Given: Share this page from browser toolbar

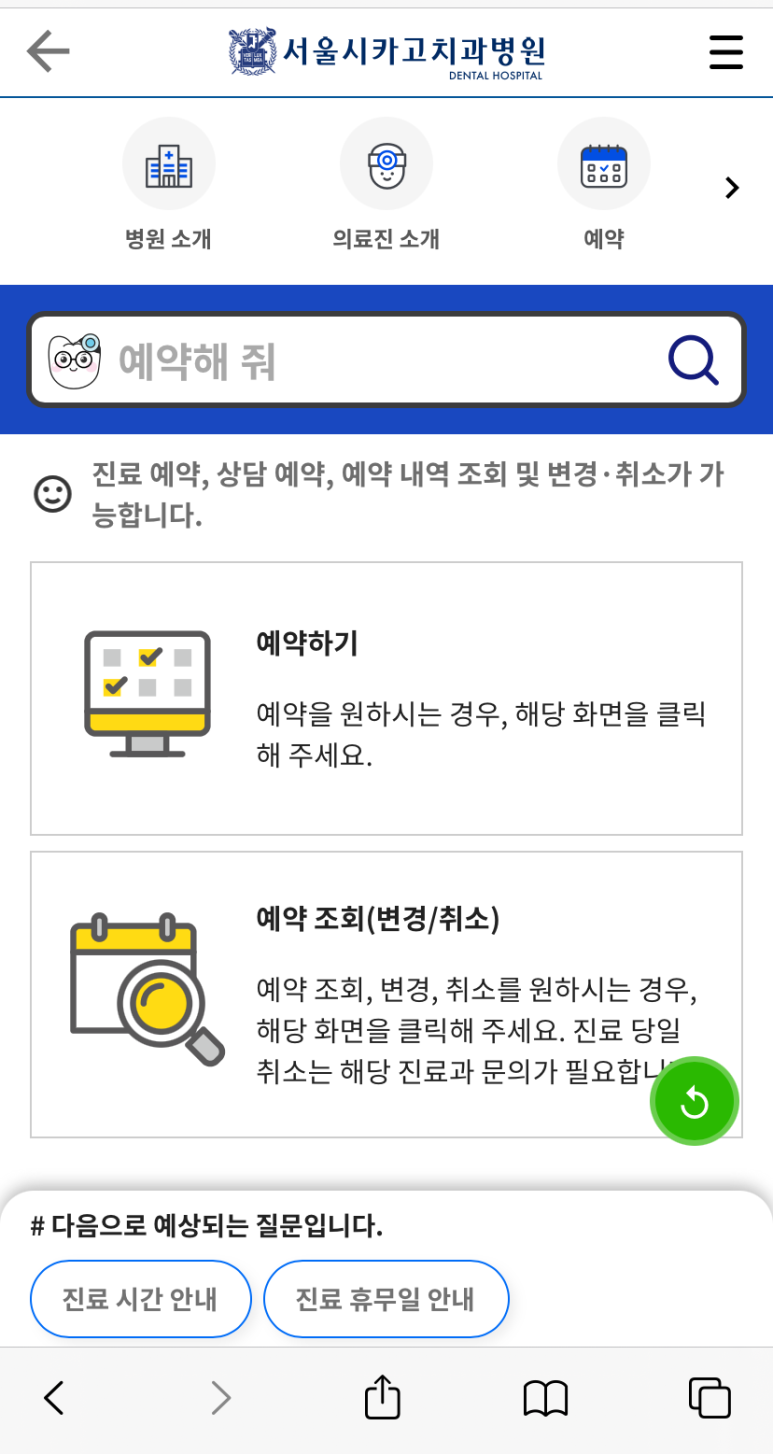Looking at the screenshot, I should coord(382,1397).
